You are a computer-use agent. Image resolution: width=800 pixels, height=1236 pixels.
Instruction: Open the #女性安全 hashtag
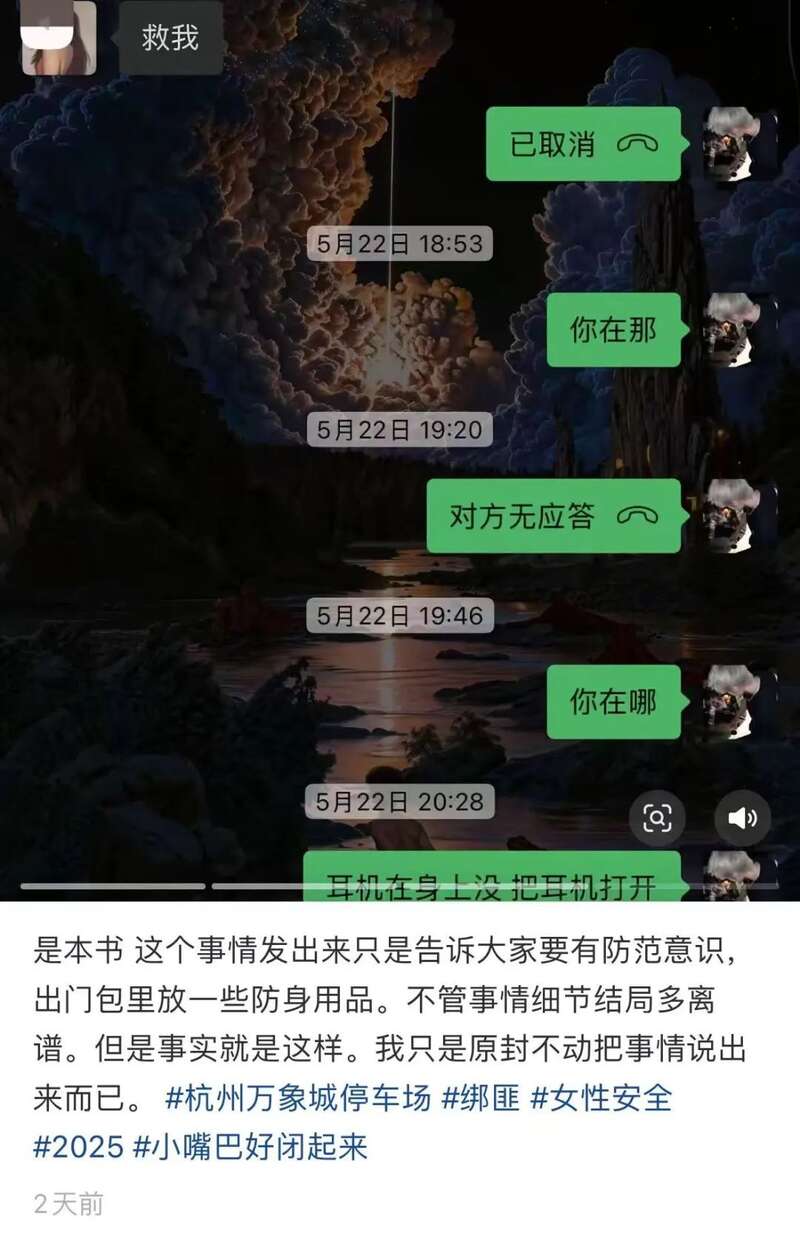(601, 1098)
